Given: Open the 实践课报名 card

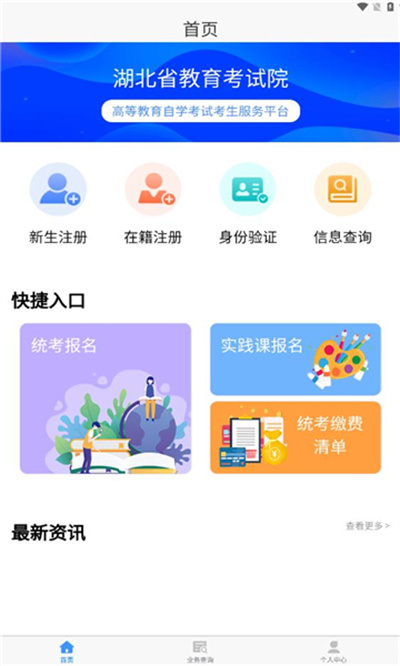Looking at the screenshot, I should [296, 359].
